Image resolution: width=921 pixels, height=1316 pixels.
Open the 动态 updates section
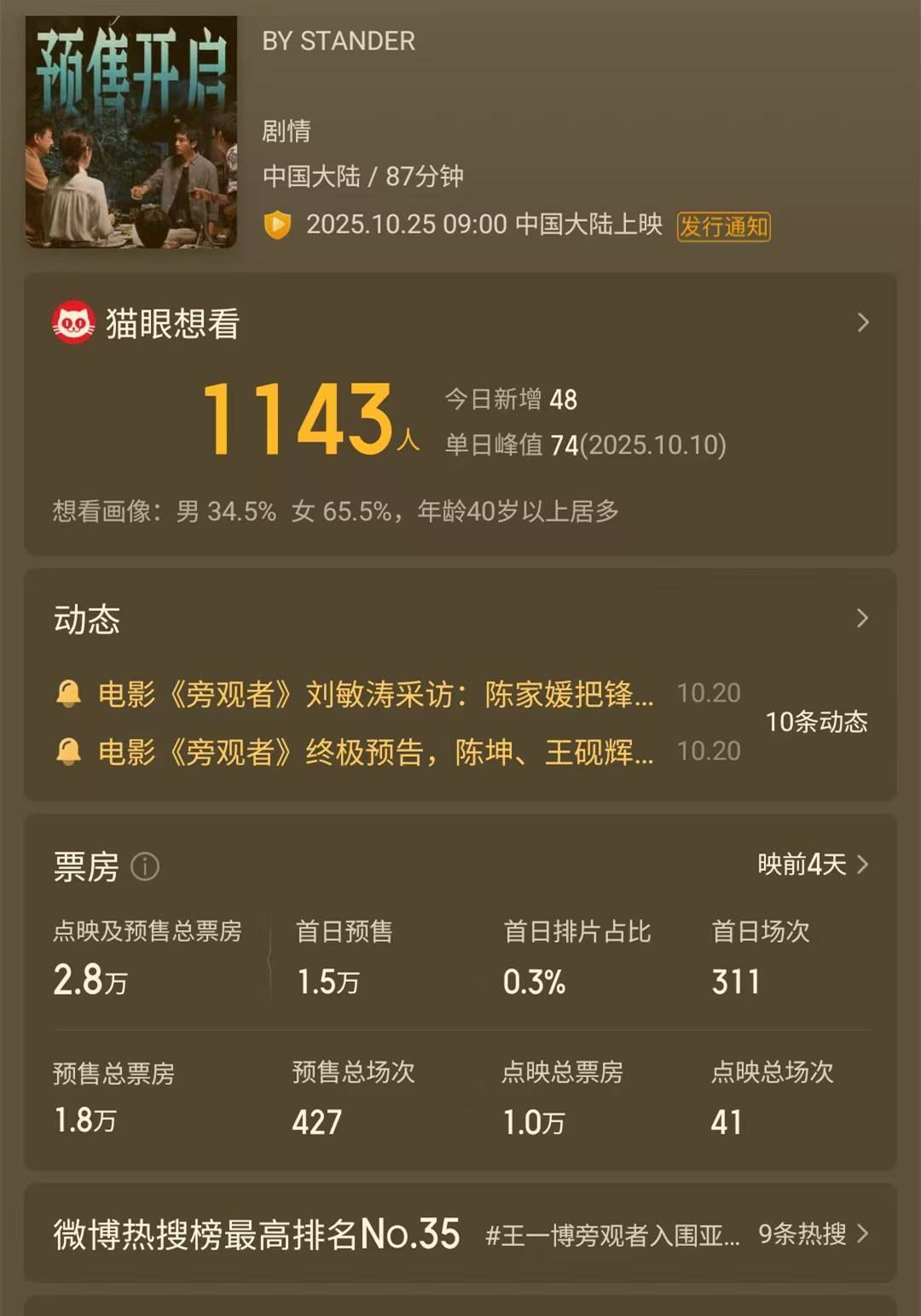862,619
